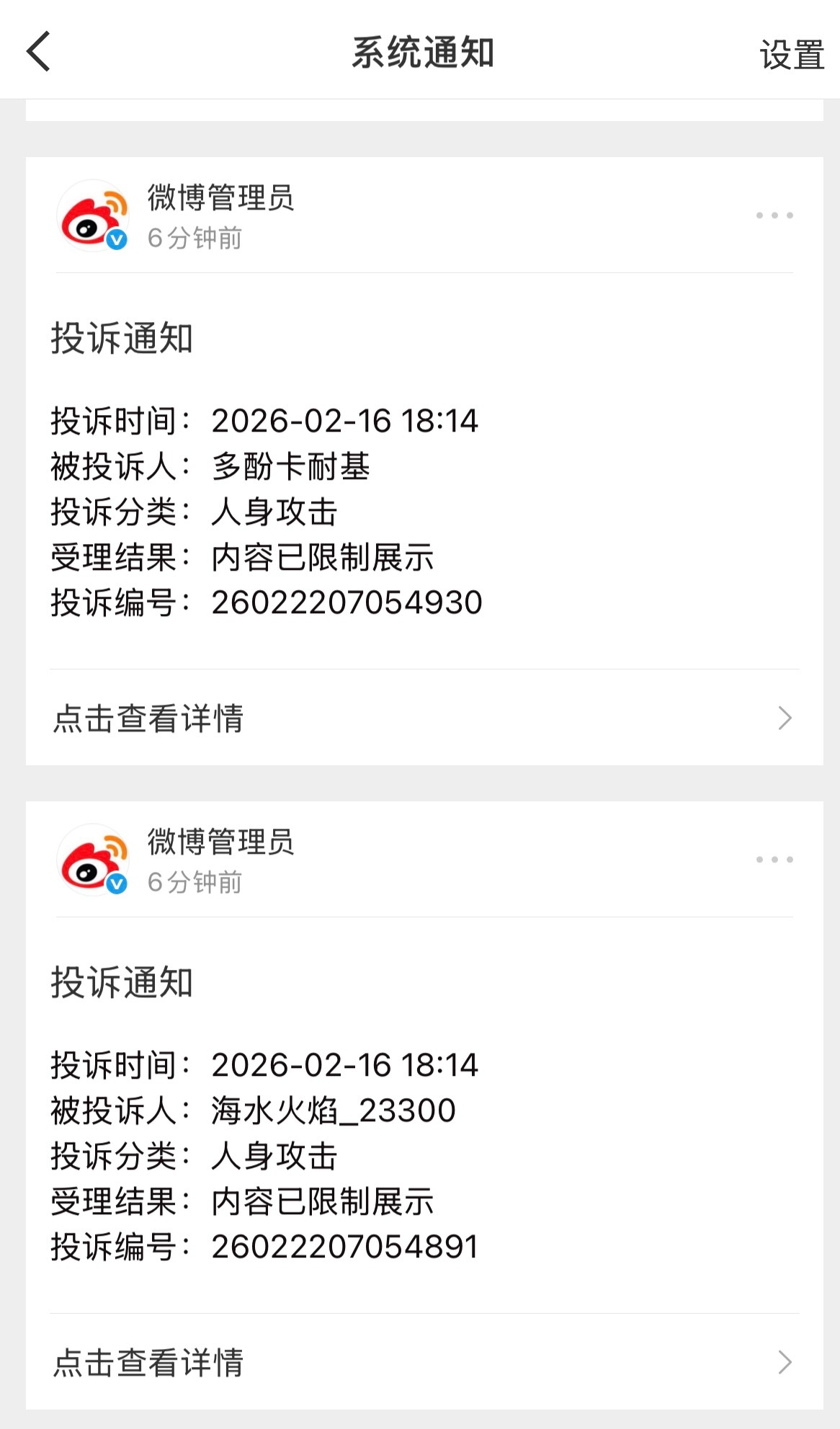Open the more options menu on second notification

(774, 859)
